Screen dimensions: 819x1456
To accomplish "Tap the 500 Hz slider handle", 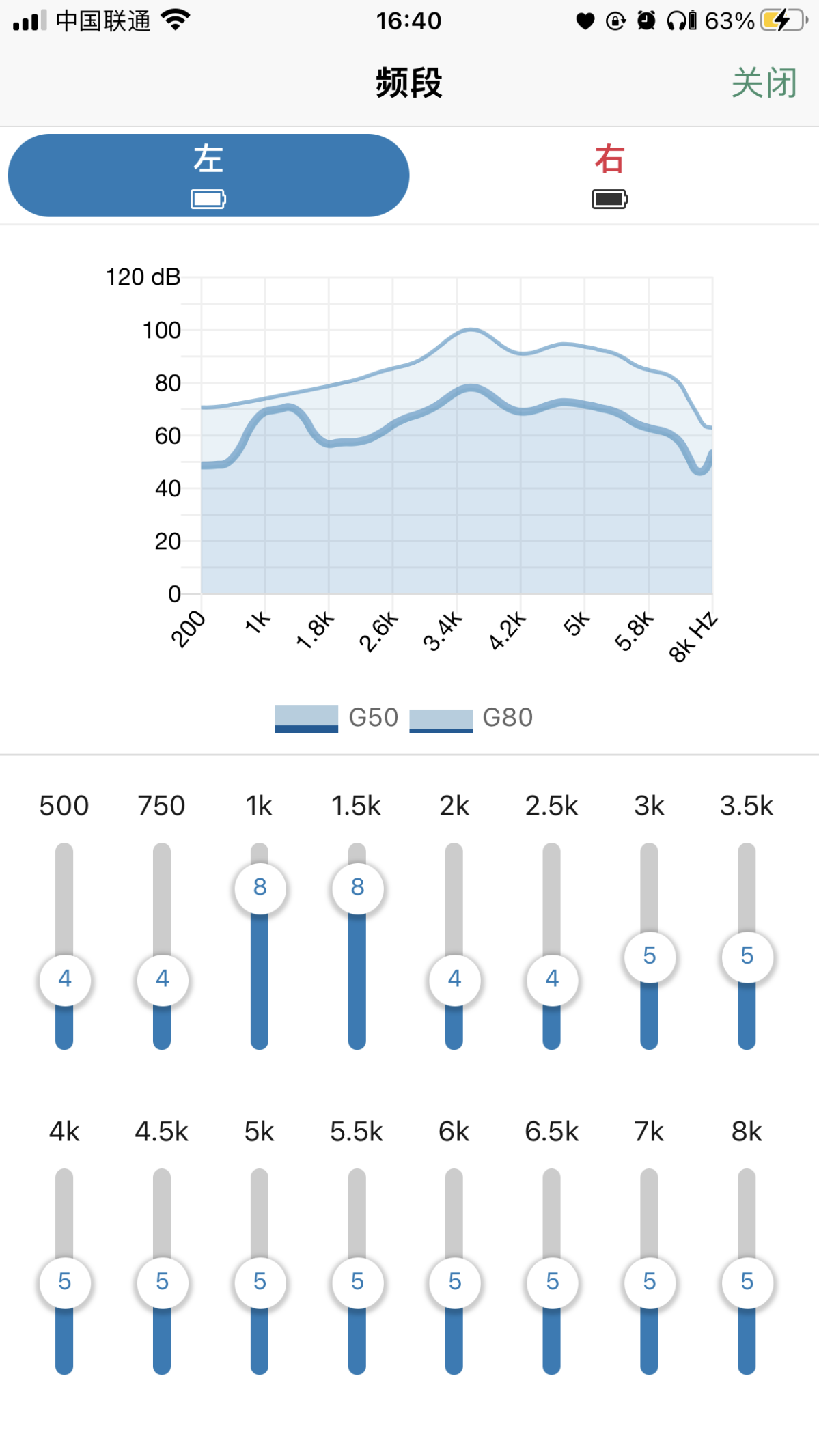I will [x=65, y=979].
